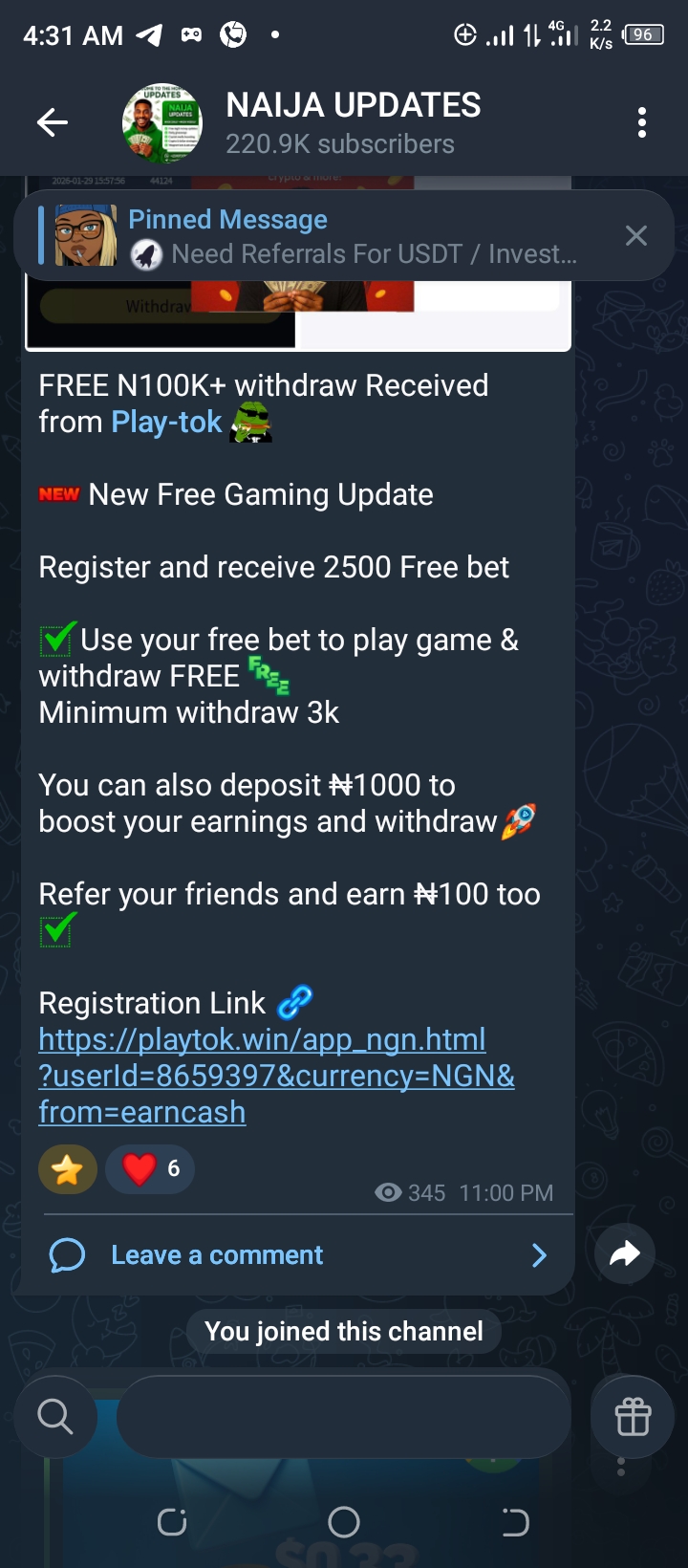React with the star emoji
This screenshot has width=688, height=1568.
point(68,1169)
